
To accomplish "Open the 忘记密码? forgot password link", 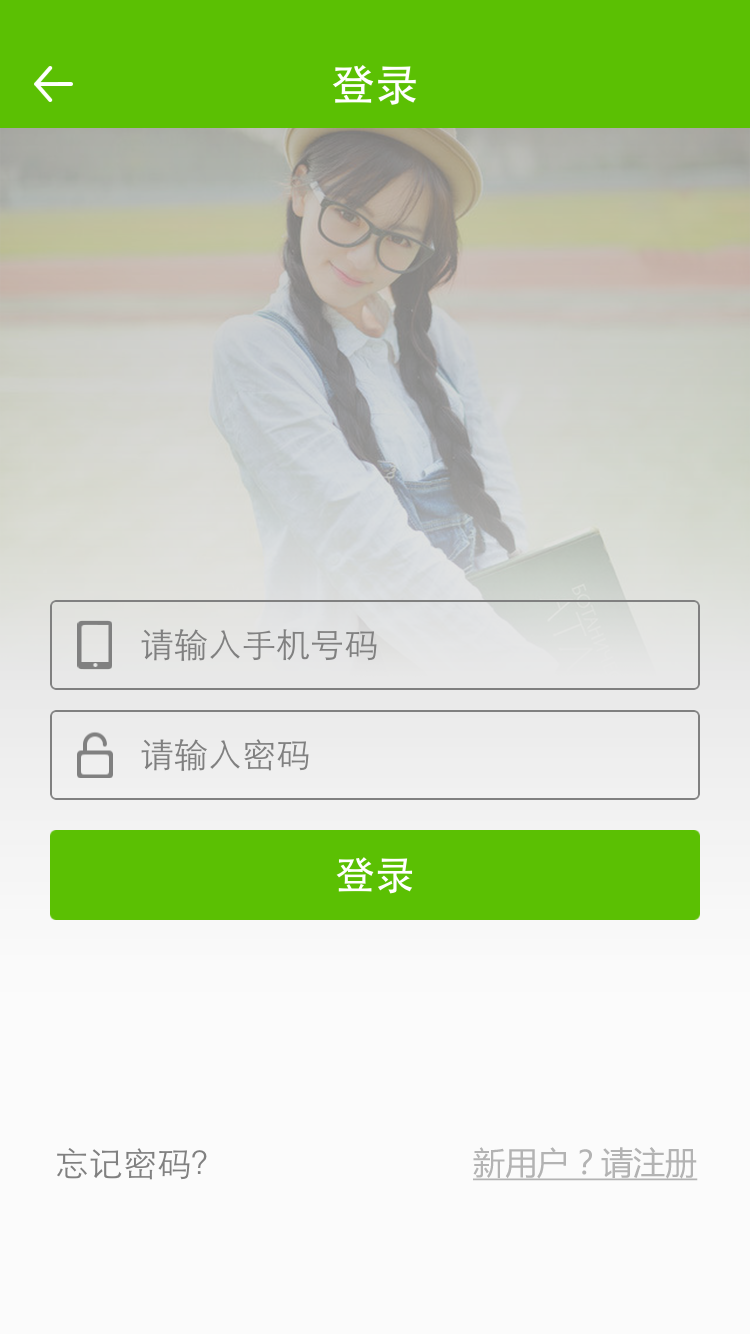I will [132, 1164].
